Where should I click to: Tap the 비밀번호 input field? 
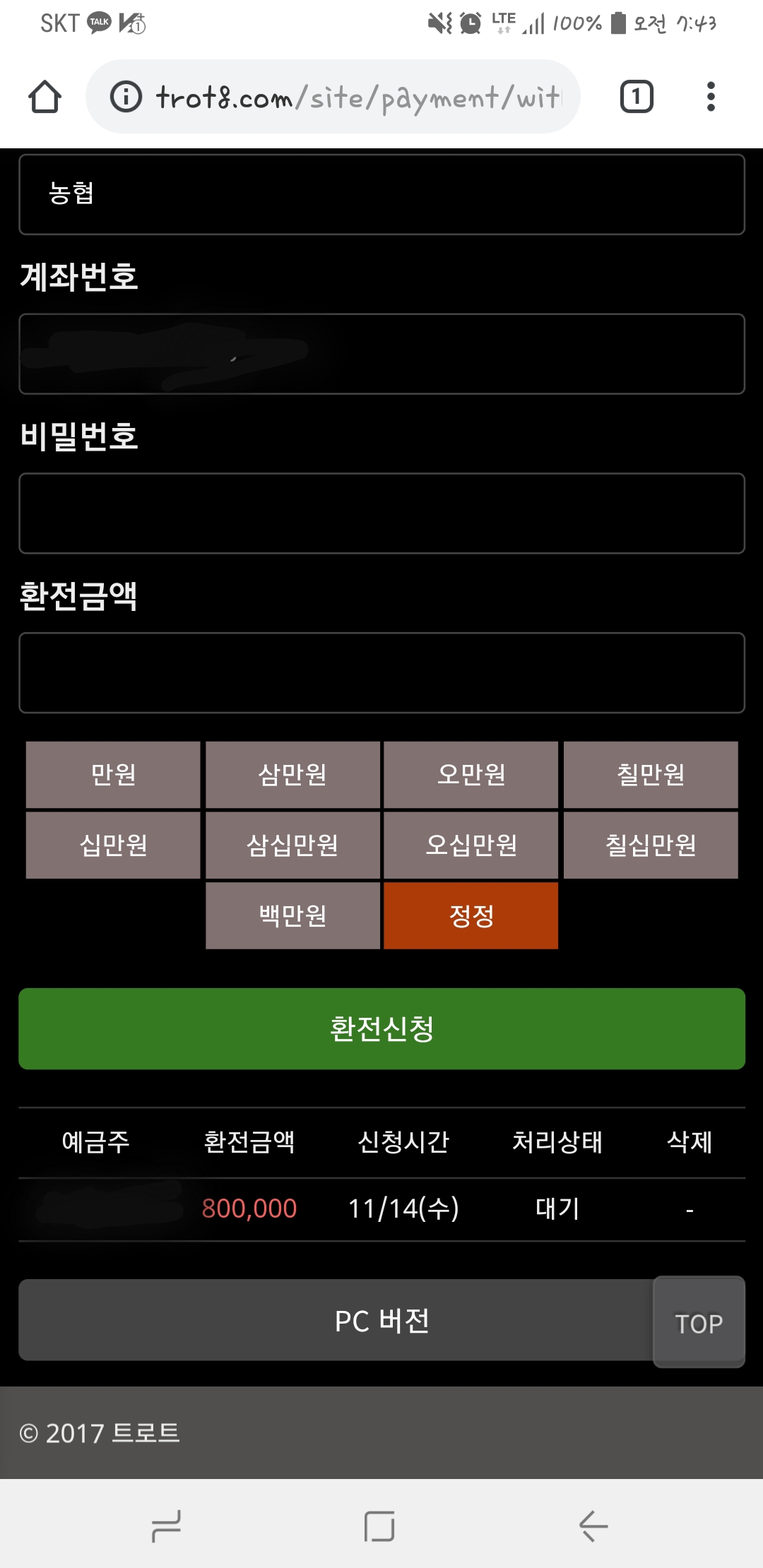coord(381,513)
